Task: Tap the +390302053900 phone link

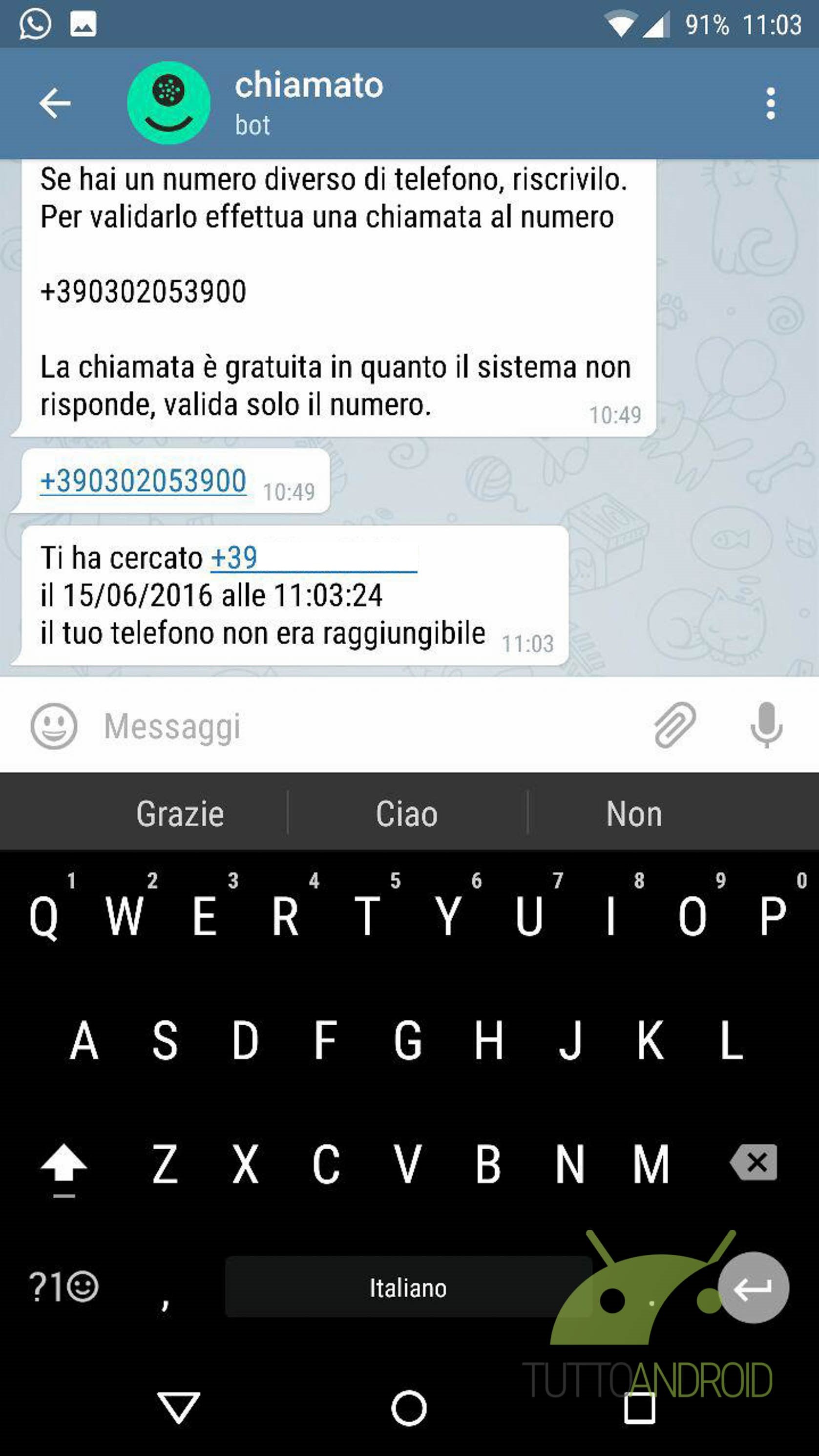Action: [143, 481]
